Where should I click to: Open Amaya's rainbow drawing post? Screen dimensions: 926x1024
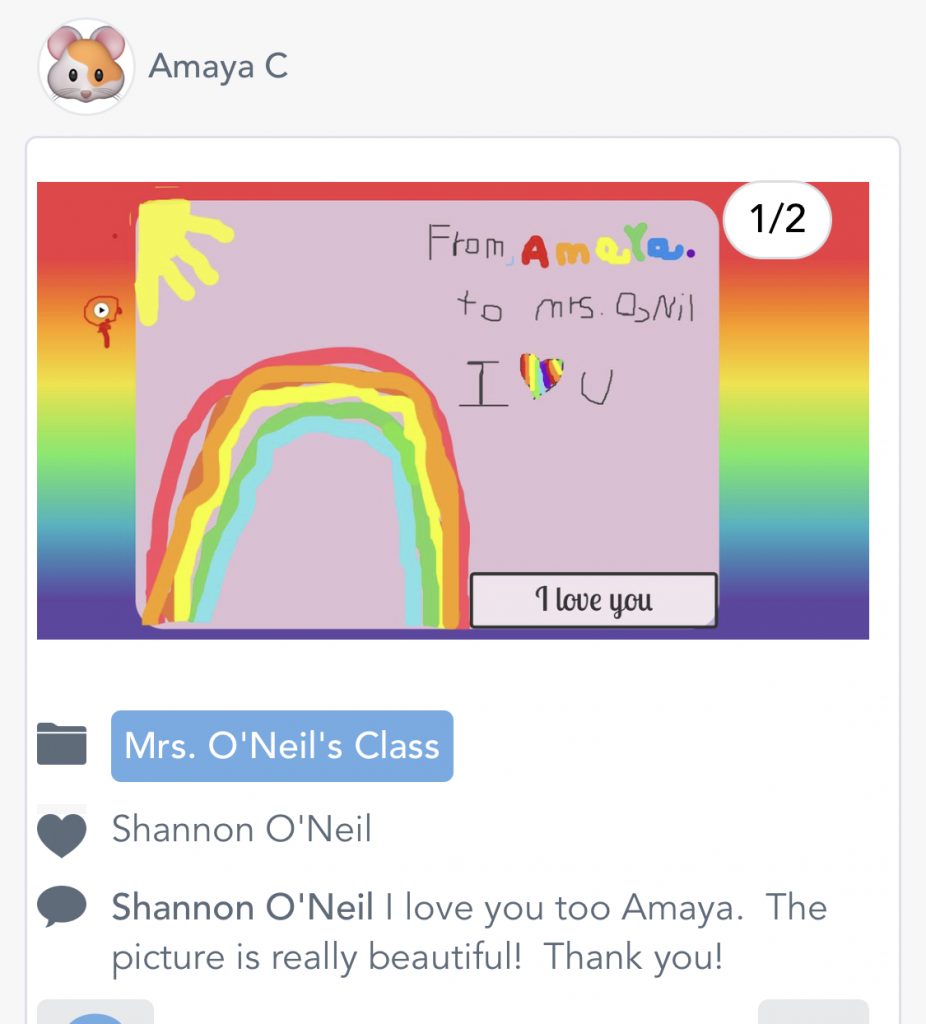point(452,410)
